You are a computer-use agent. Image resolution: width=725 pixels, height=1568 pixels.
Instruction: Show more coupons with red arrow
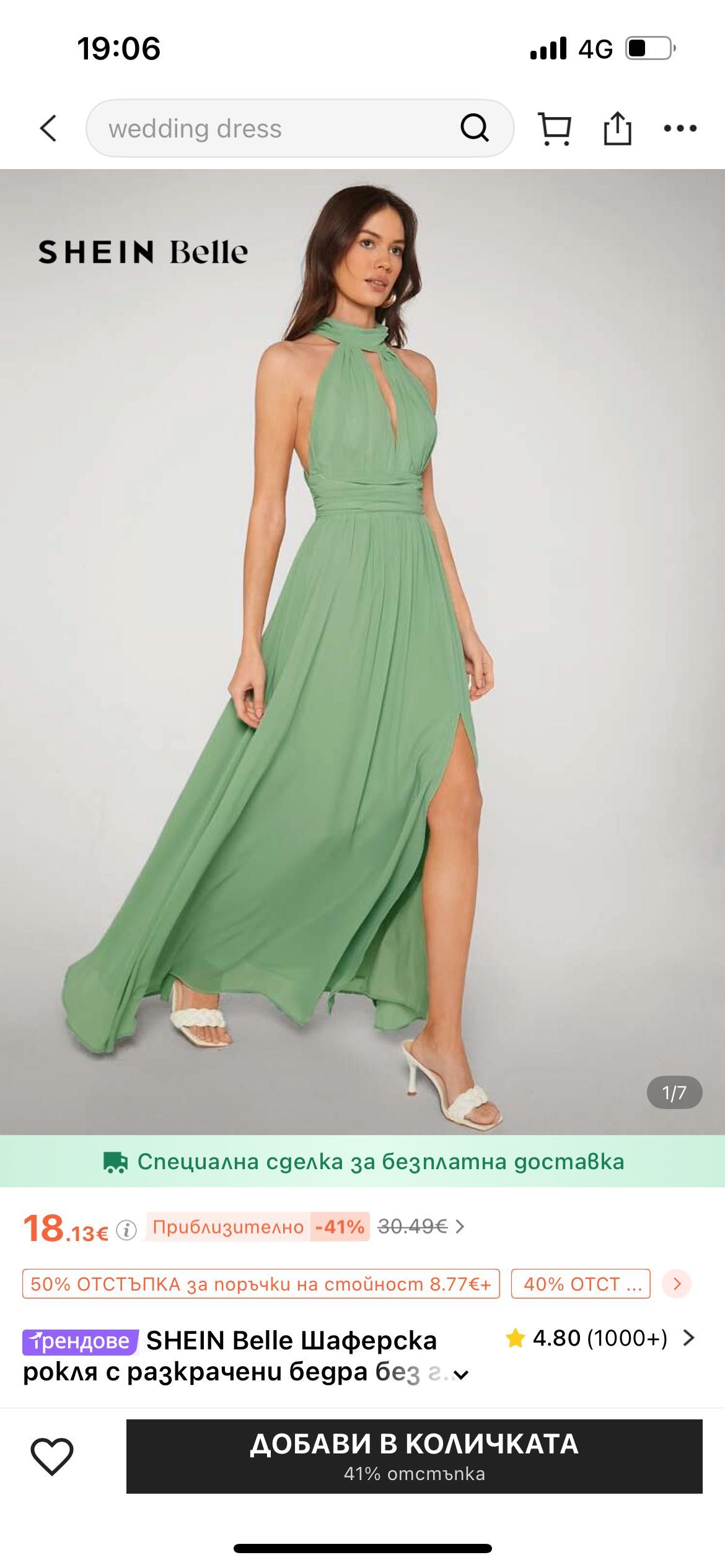coord(677,1283)
